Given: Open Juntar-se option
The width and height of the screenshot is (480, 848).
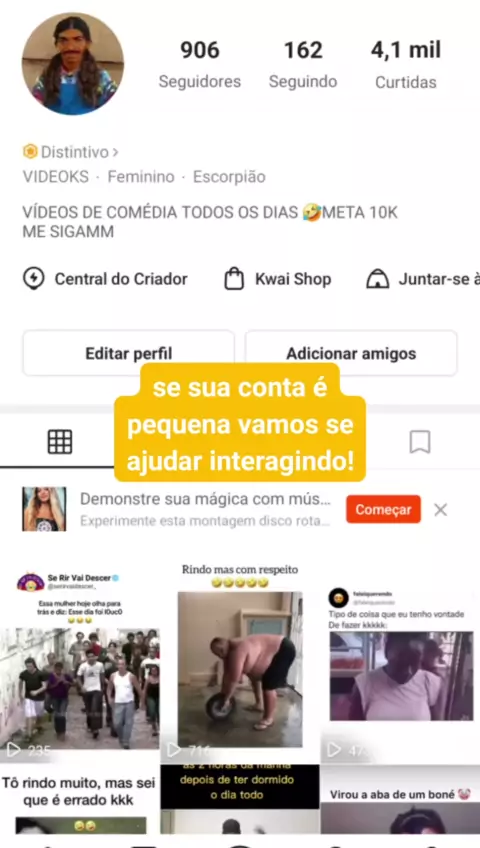Looking at the screenshot, I should (x=423, y=279).
